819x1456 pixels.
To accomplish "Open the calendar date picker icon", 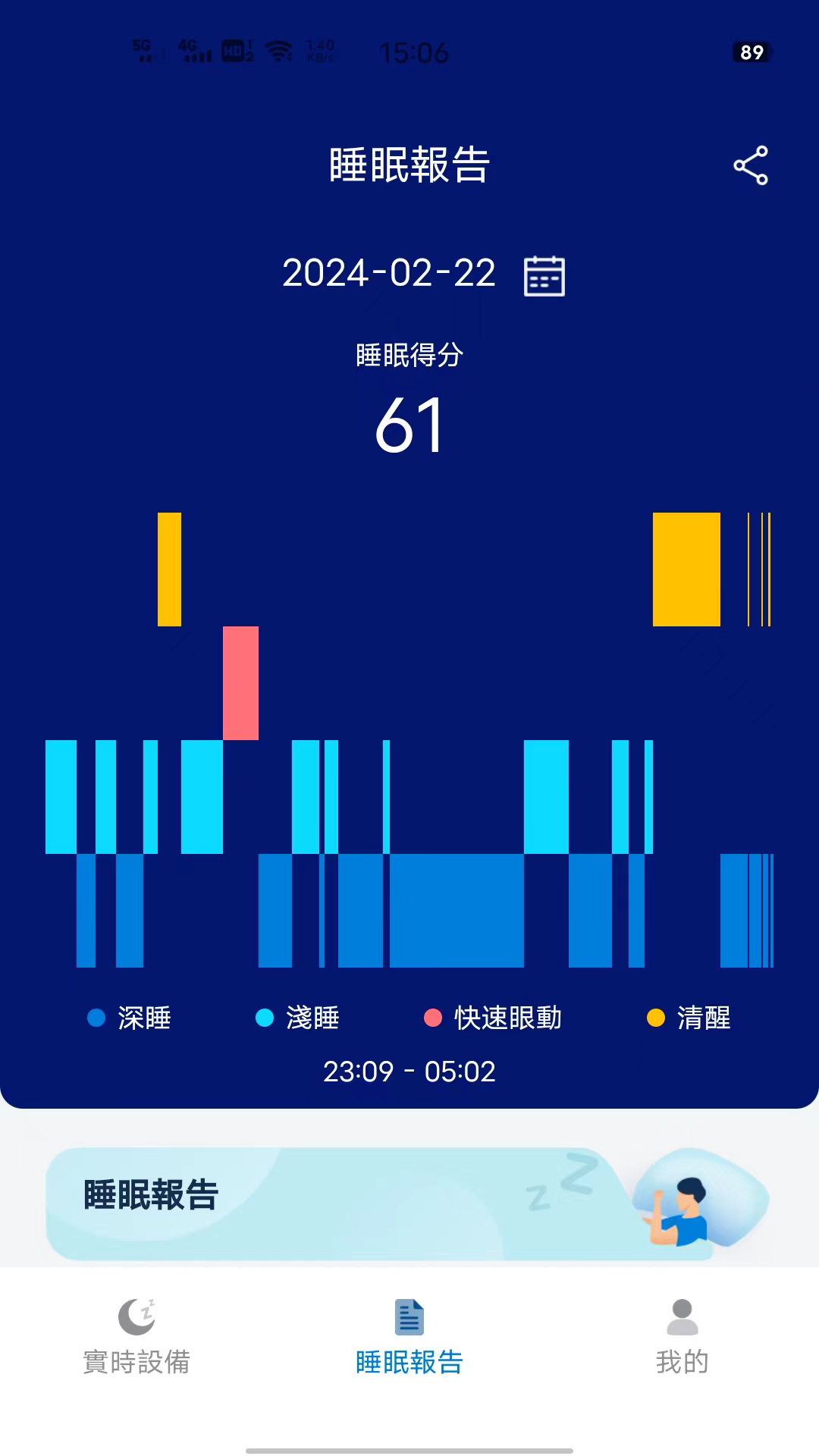I will (545, 275).
